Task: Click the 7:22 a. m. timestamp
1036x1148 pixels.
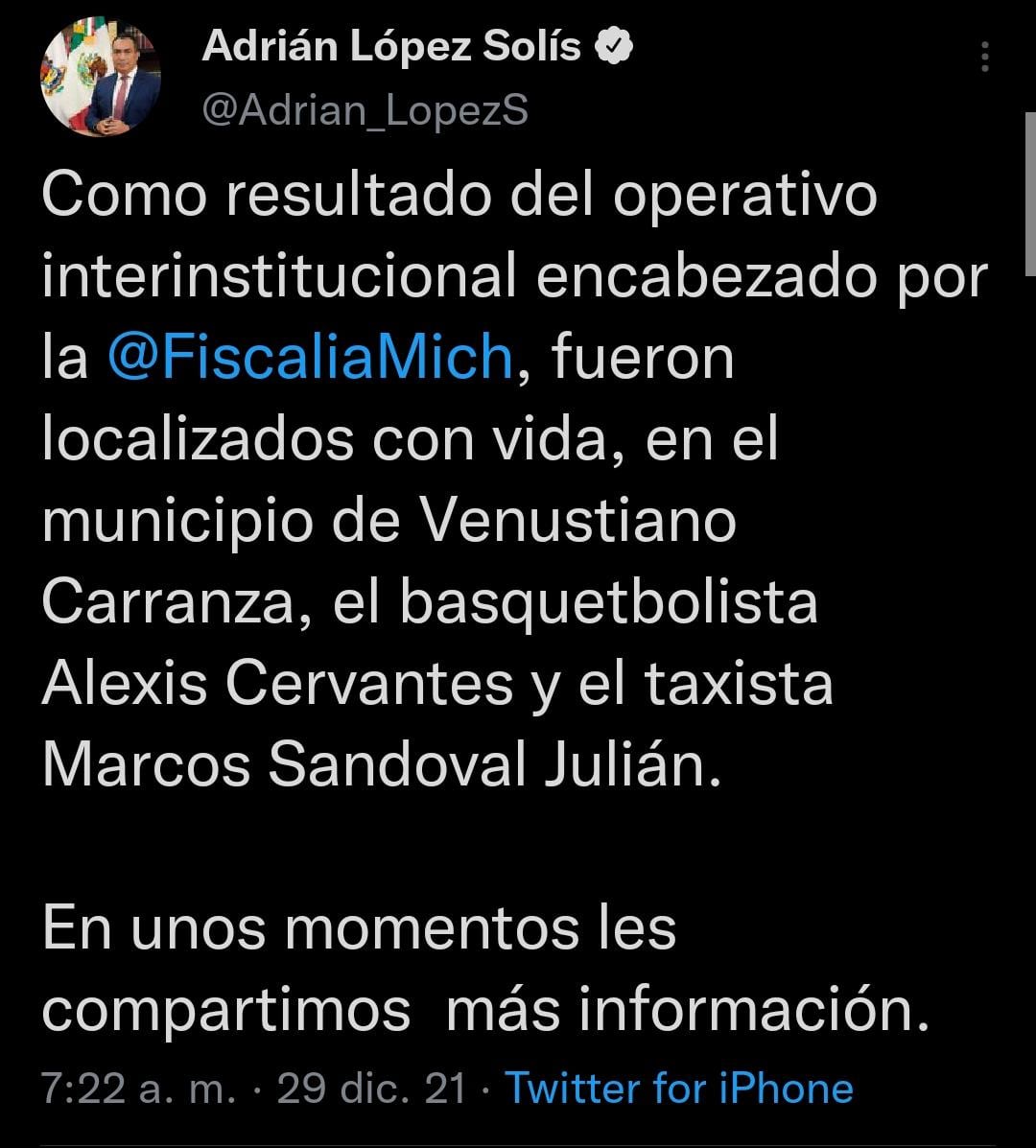Action: [x=137, y=1089]
